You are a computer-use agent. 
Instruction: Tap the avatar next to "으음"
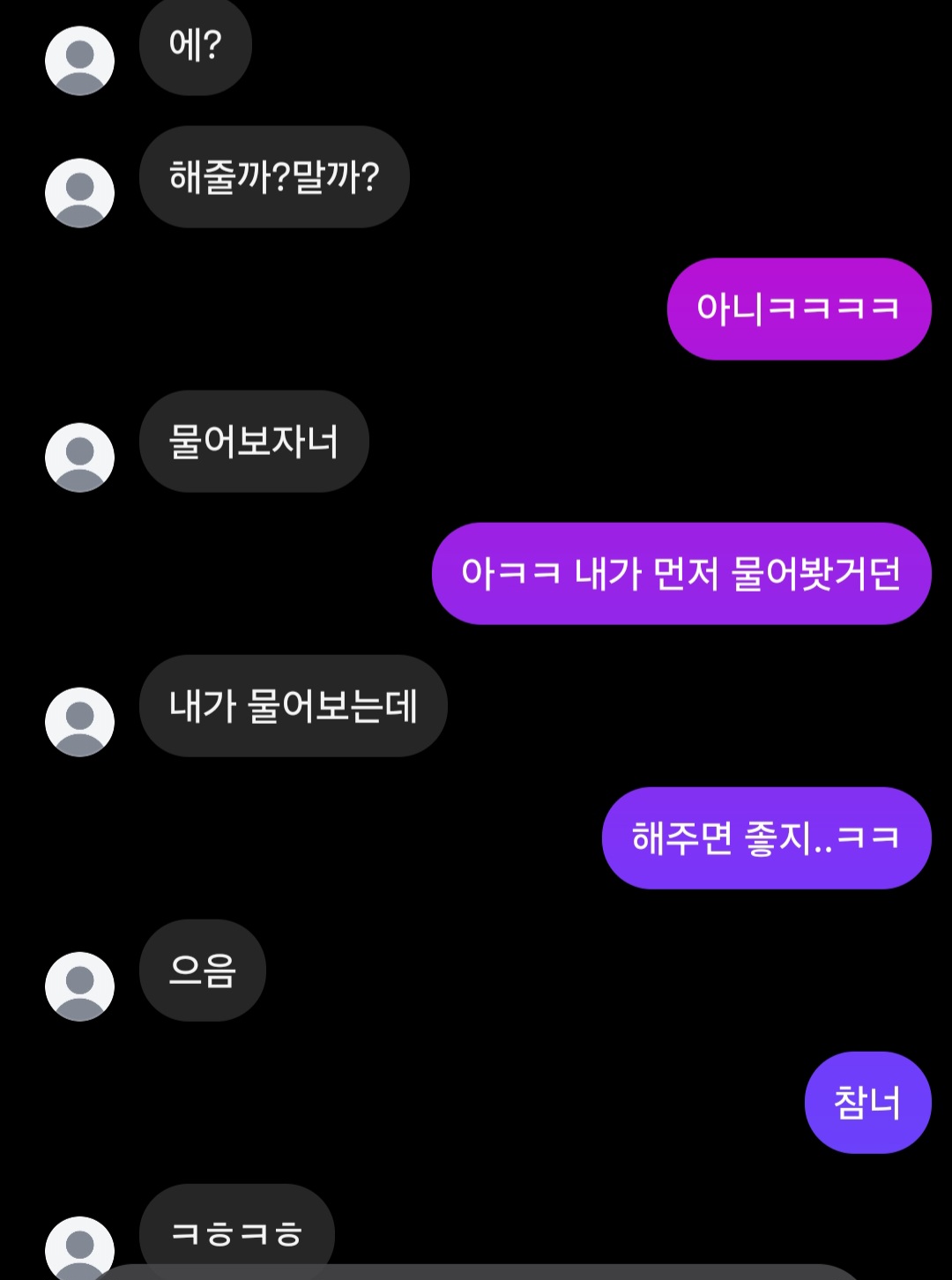pos(79,986)
